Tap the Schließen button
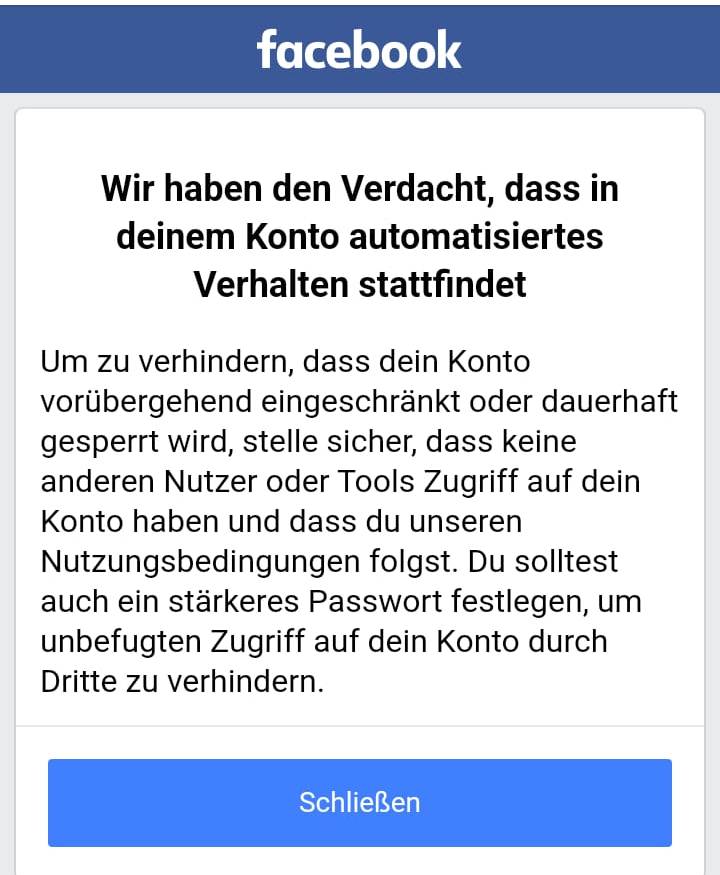720x875 pixels. tap(360, 802)
